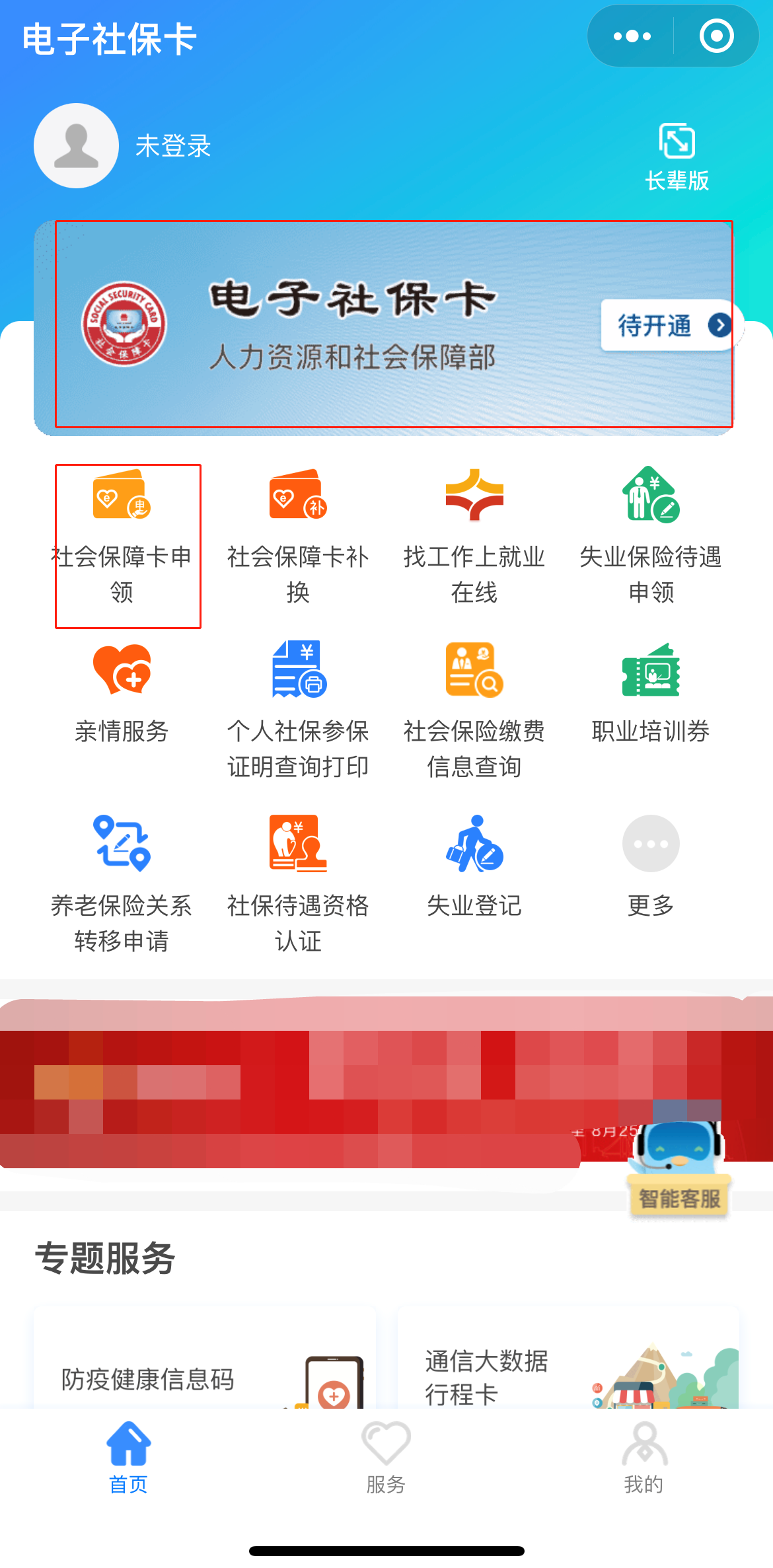Switch to 长辈版 elder mode
Image resolution: width=773 pixels, height=1568 pixels.
677,157
